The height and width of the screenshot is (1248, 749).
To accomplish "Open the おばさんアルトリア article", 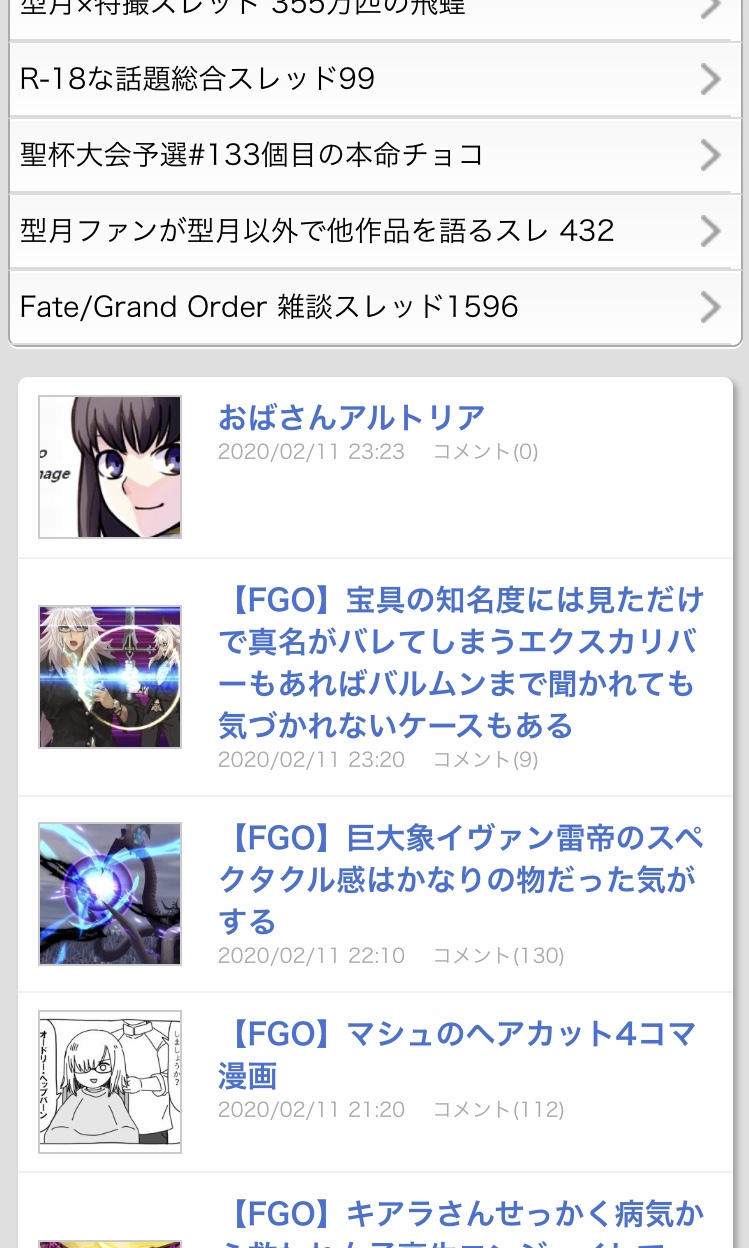I will 351,417.
